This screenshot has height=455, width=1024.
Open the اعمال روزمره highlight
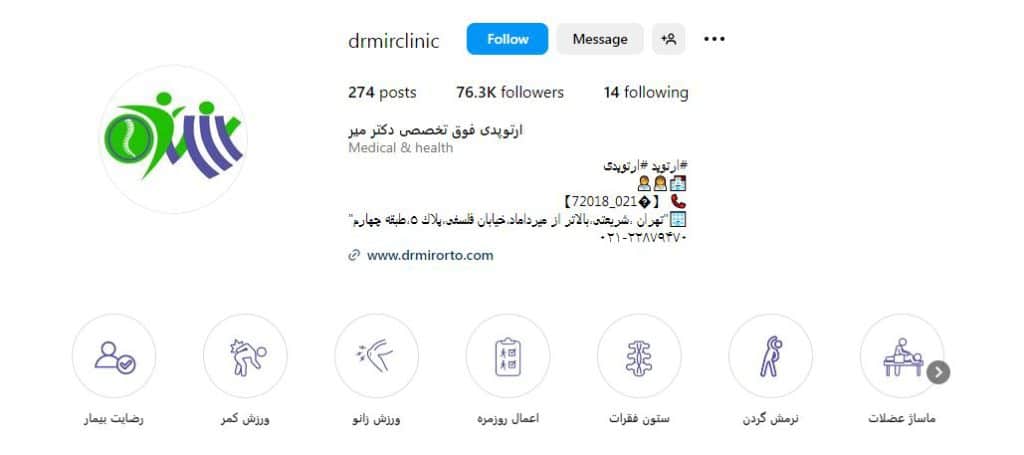[508, 357]
